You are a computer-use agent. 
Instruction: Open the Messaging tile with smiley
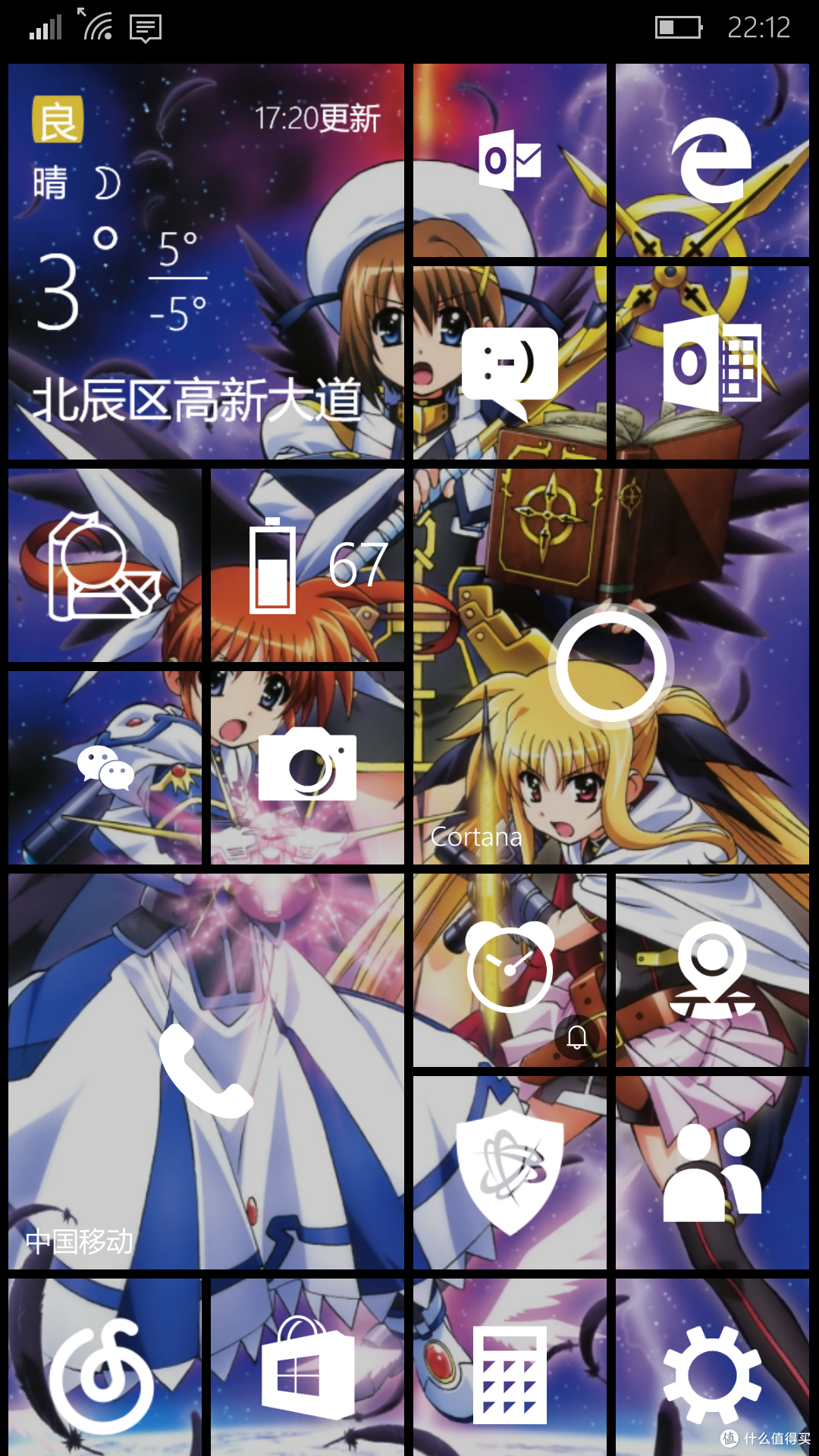point(510,363)
